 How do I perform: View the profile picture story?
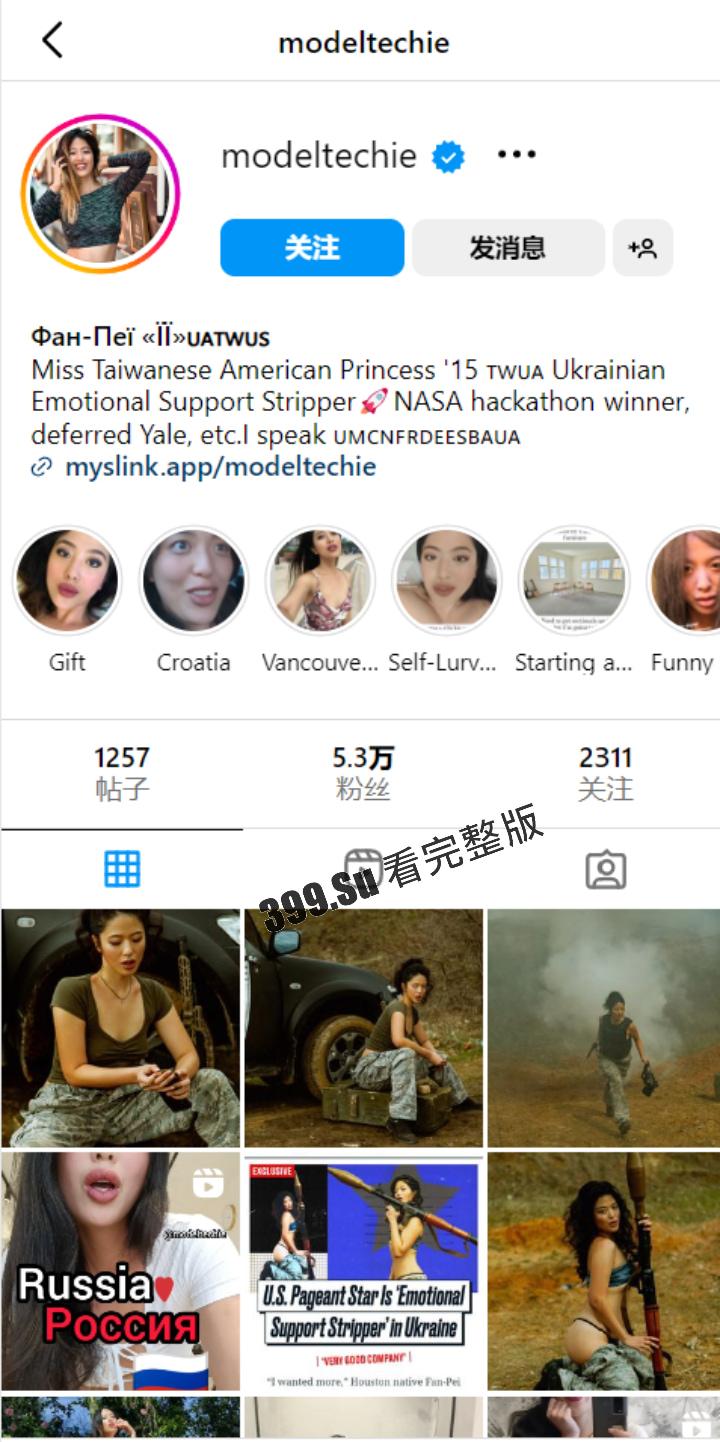100,194
